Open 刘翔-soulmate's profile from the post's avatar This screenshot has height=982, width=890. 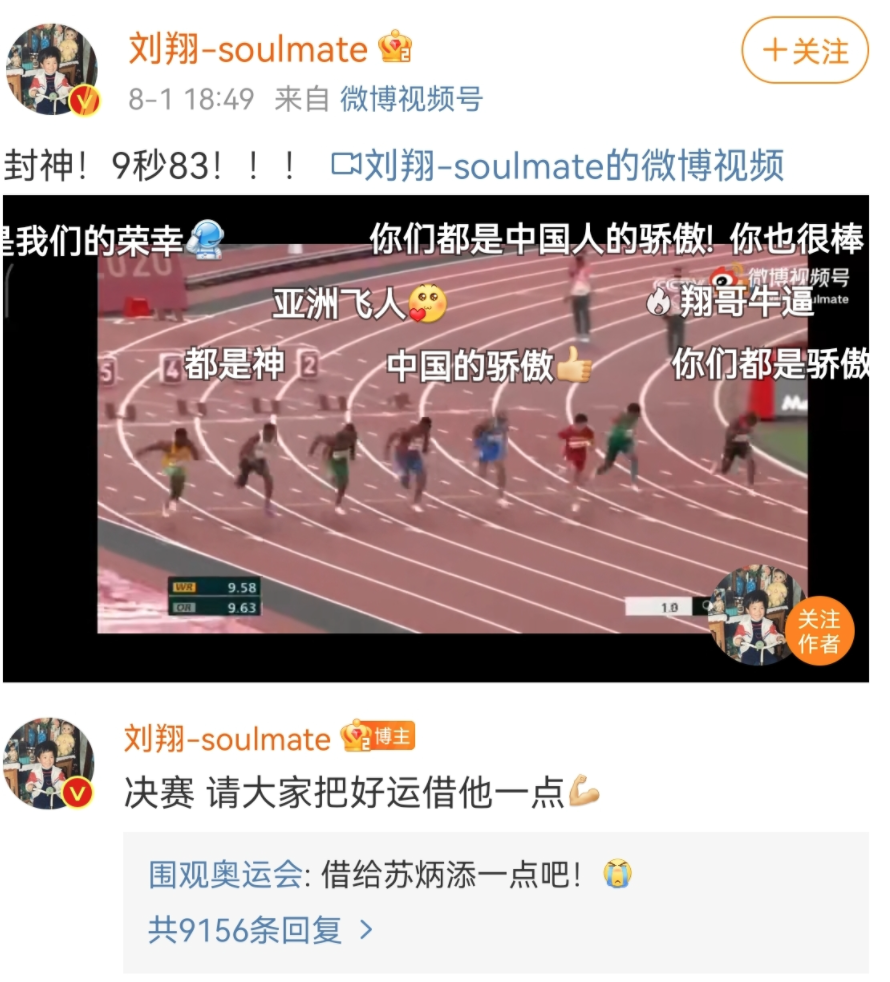point(52,69)
